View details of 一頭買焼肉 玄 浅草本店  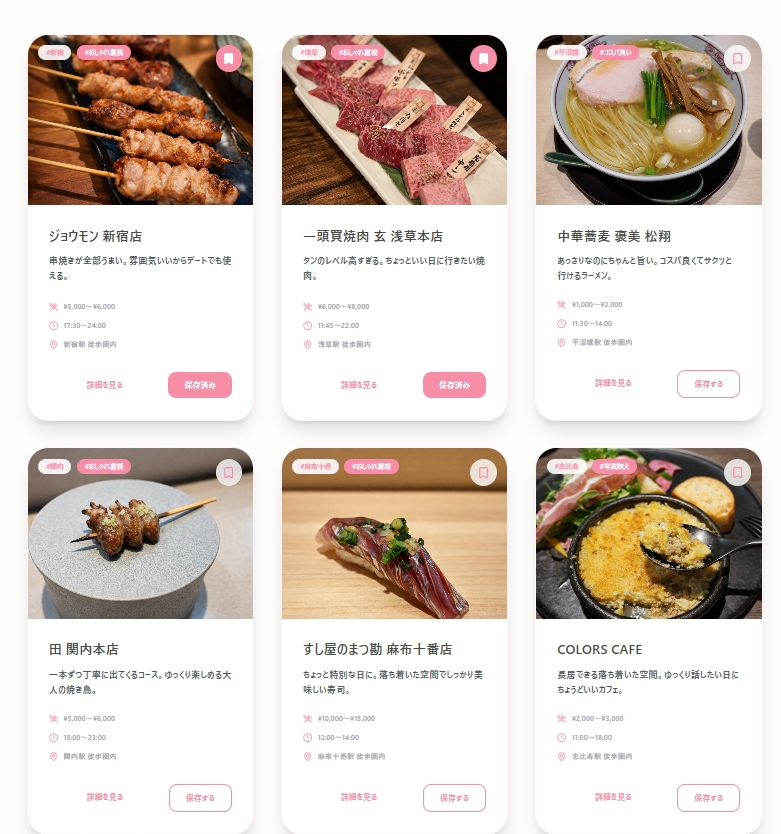point(359,385)
